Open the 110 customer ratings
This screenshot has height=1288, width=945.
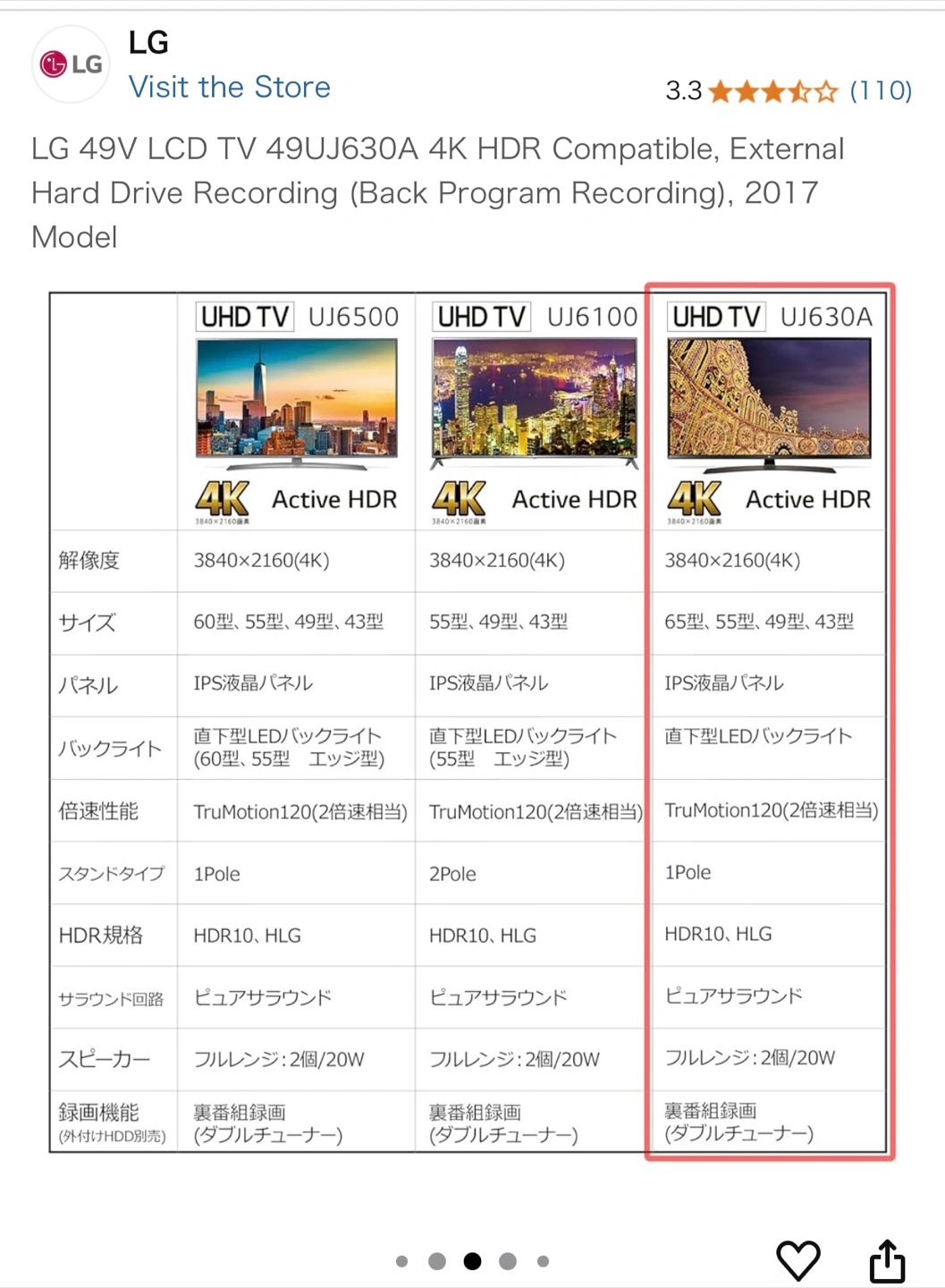(x=880, y=90)
